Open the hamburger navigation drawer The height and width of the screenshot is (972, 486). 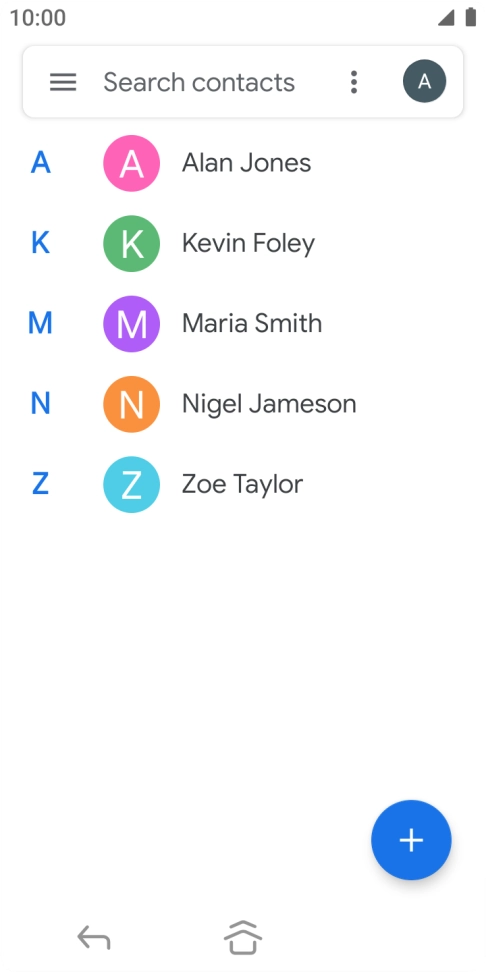click(63, 82)
